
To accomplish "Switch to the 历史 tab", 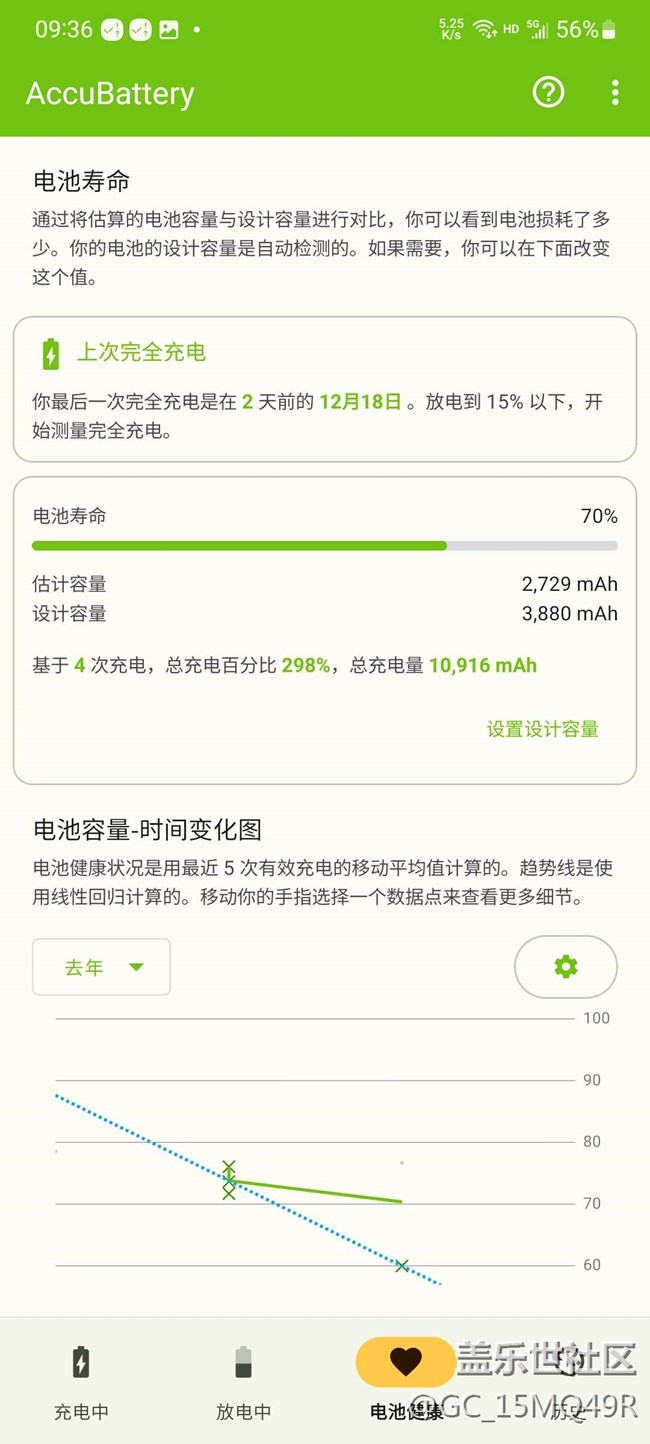I will coord(568,1381).
